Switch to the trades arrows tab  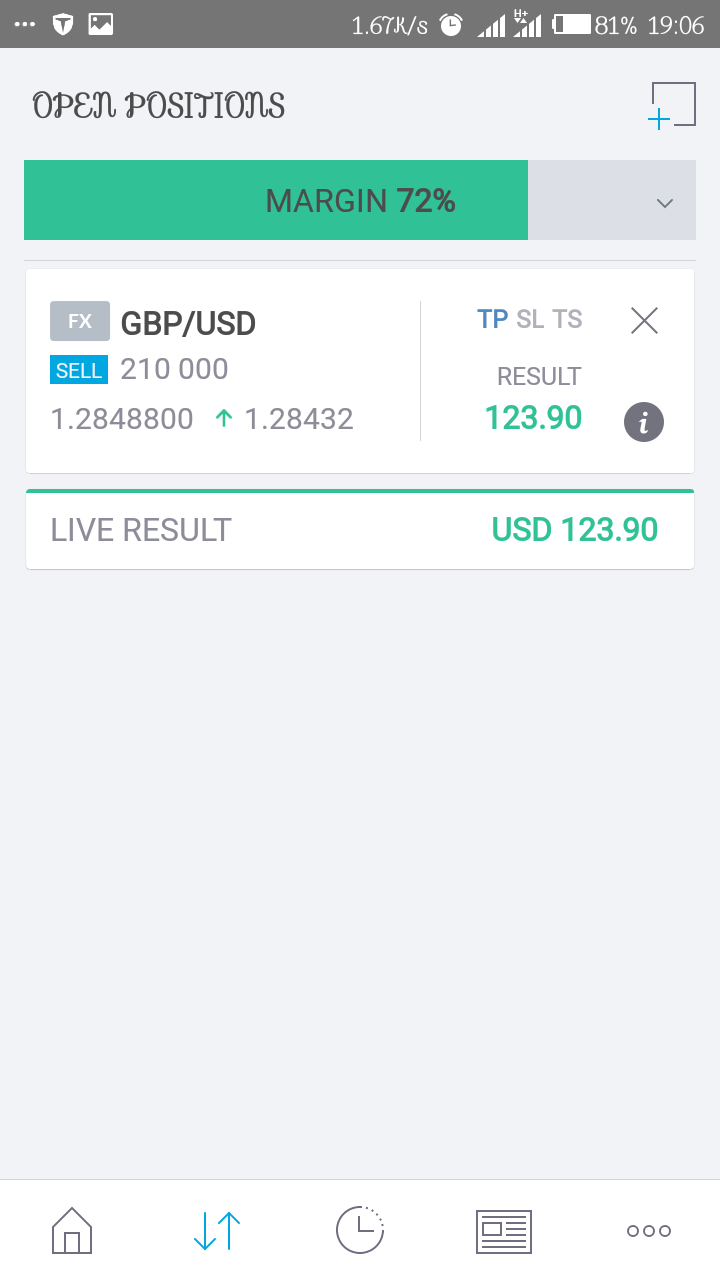pos(217,1230)
